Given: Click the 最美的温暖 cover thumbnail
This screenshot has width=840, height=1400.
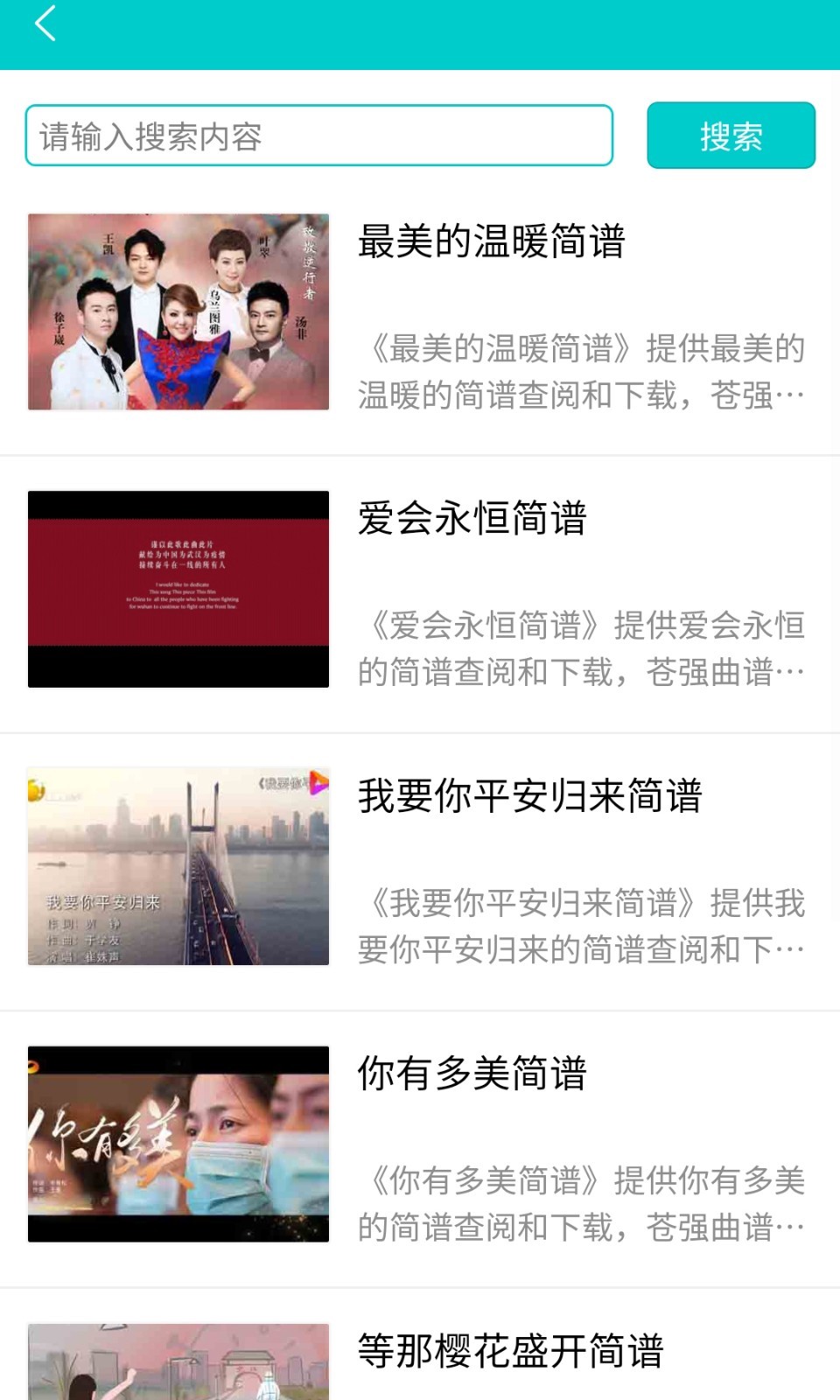Looking at the screenshot, I should coord(178,311).
